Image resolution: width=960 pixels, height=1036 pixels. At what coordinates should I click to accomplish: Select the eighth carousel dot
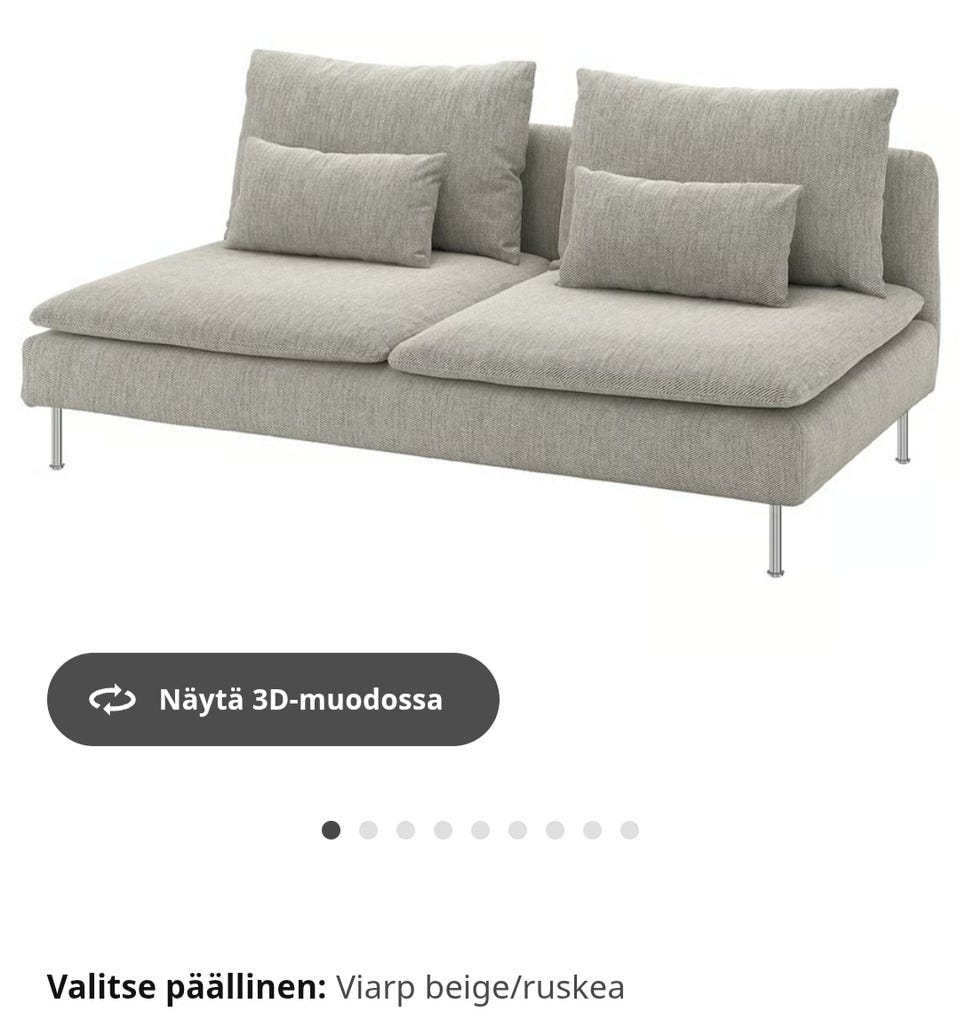591,828
